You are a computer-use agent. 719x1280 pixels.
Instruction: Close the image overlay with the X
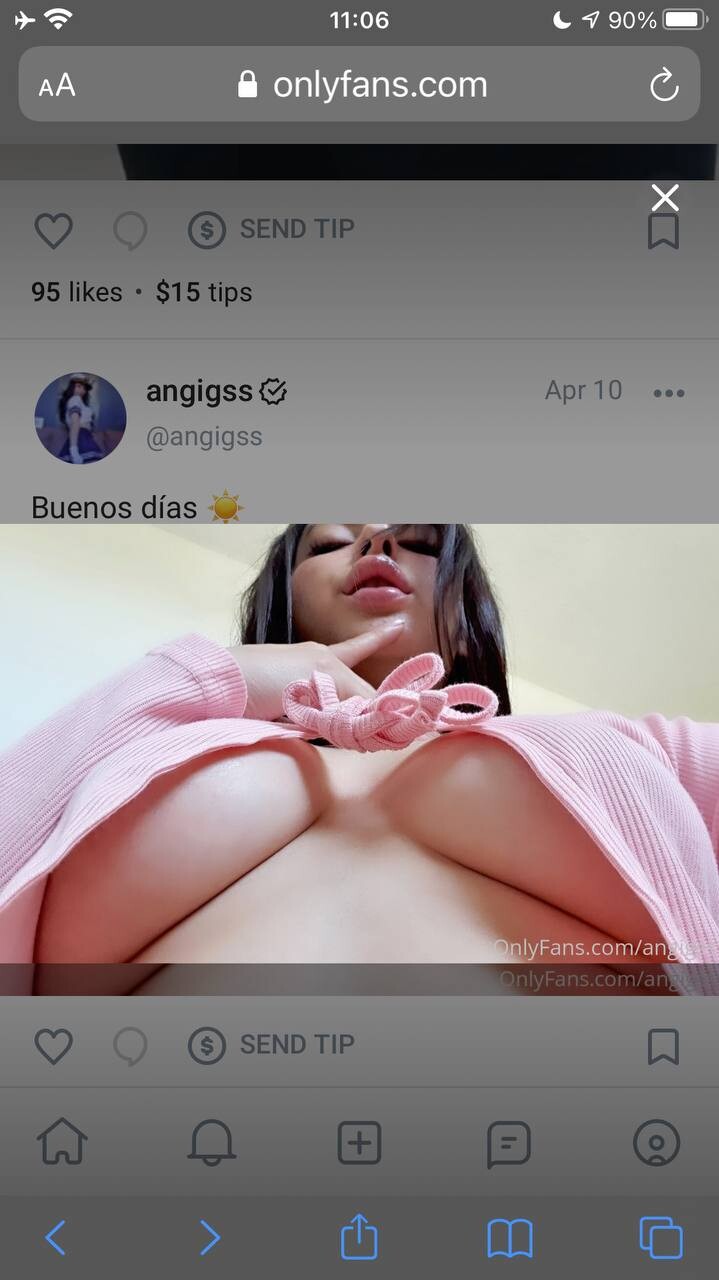pos(665,198)
